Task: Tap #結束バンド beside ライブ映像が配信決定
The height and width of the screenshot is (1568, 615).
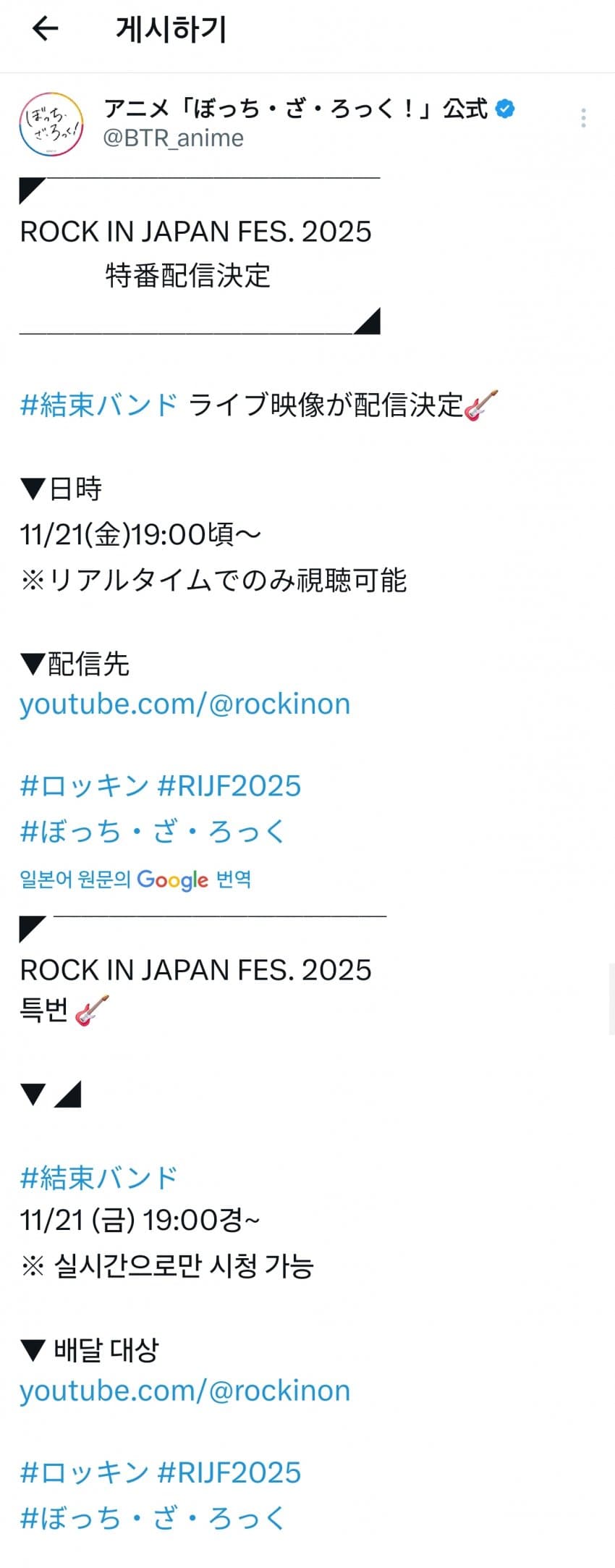Action: pos(98,405)
